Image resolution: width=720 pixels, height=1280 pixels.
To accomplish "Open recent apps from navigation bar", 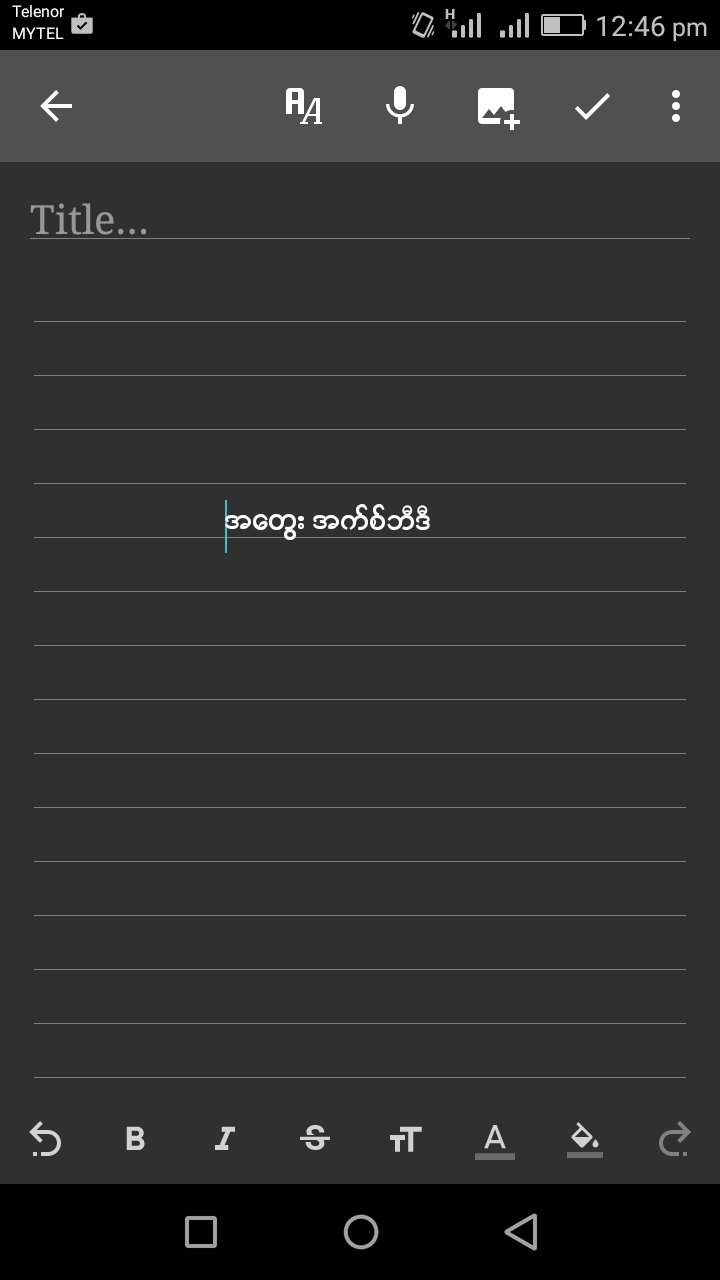I will 201,1232.
